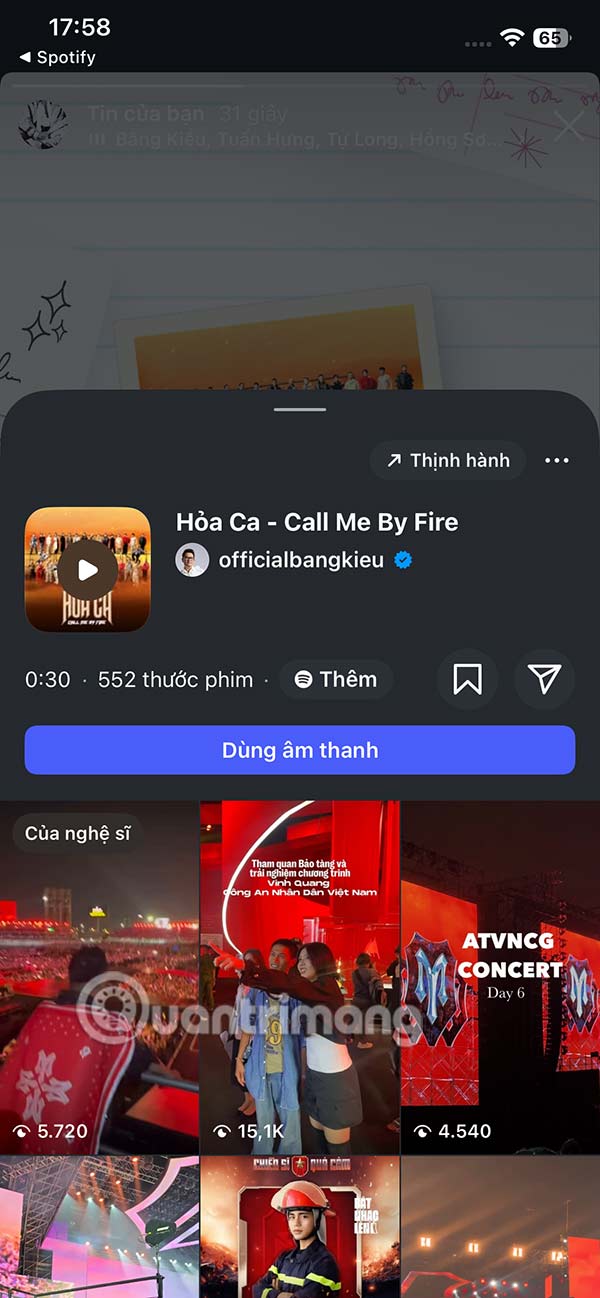
Task: Open the pink stage lights reel
Action: point(99,1228)
